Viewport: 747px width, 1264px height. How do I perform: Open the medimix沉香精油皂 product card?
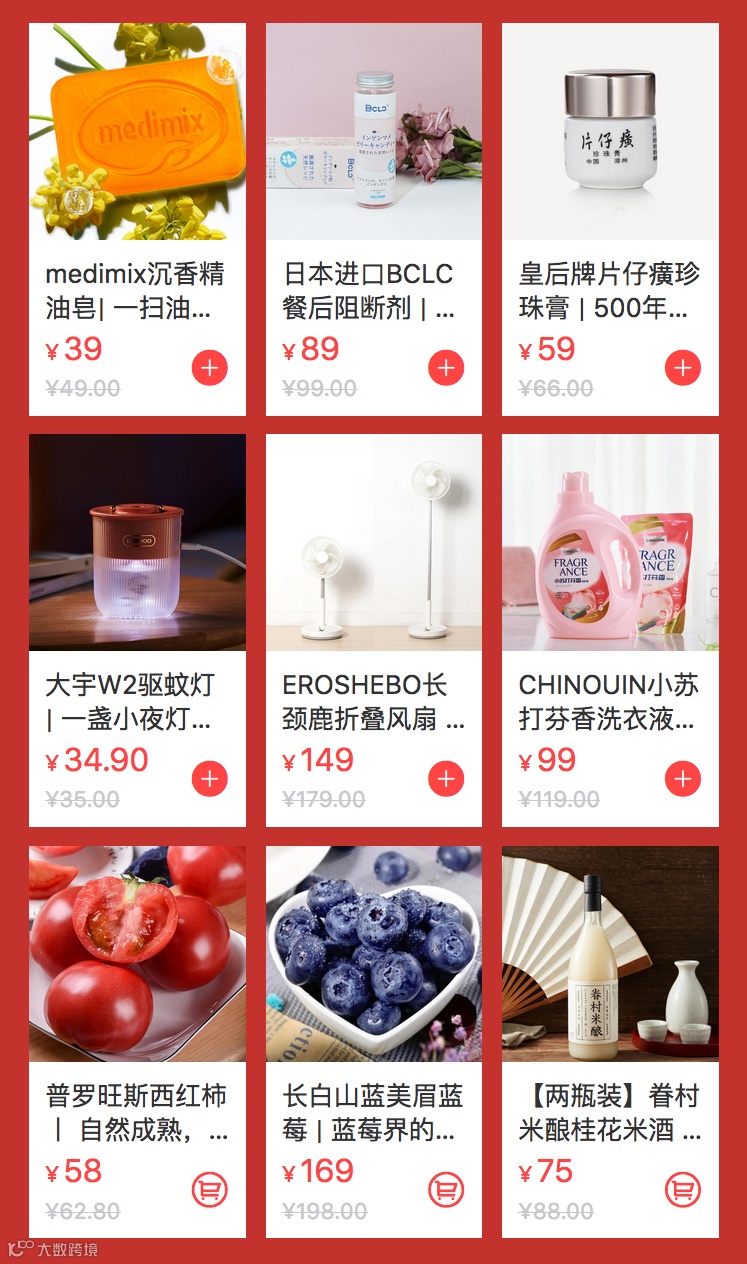click(x=137, y=133)
